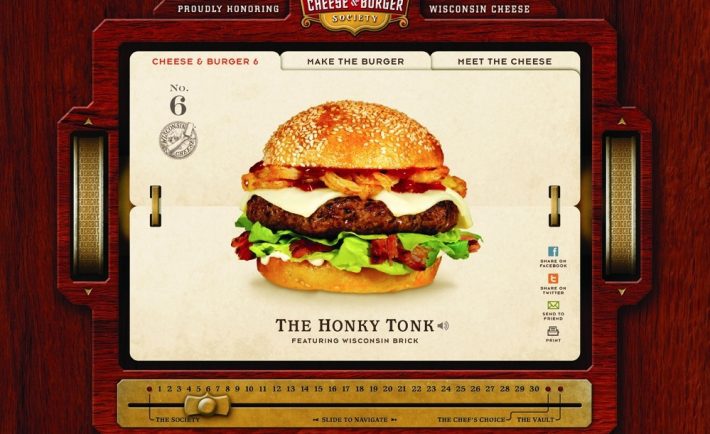
Task: Jump to burger number 30 on slider
Action: 534,388
